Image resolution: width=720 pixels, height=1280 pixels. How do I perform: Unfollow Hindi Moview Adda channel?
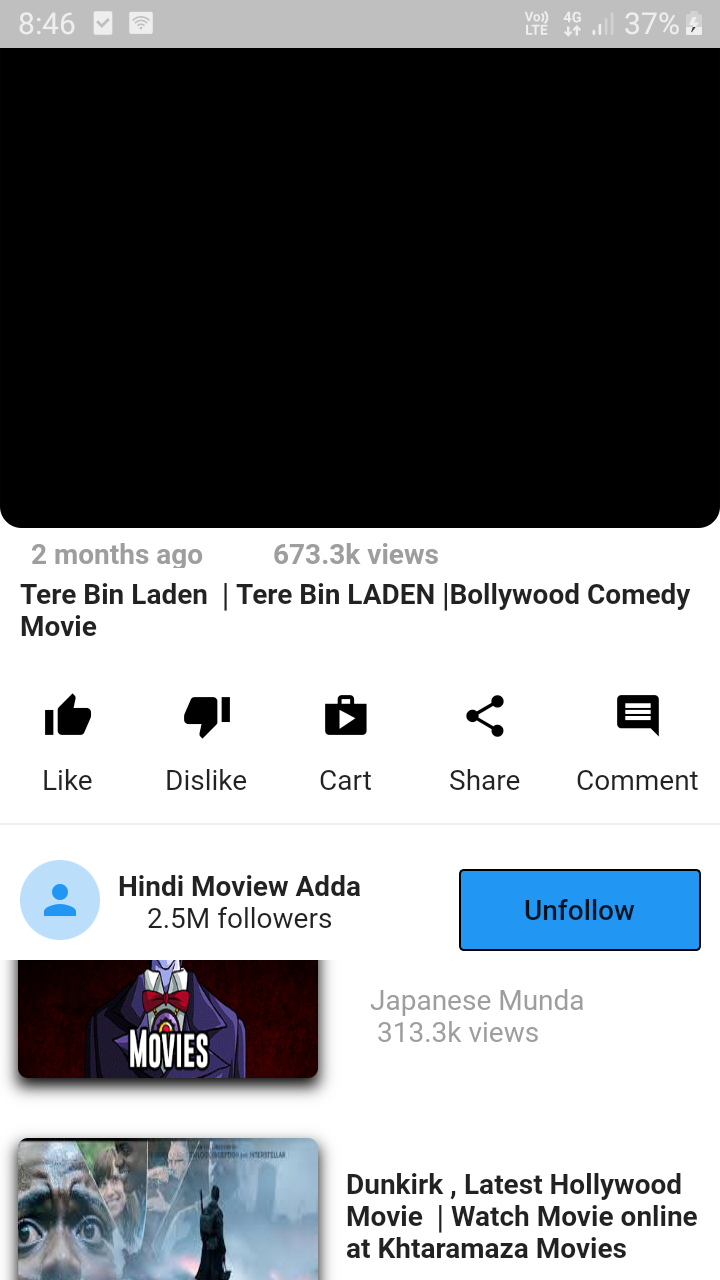(579, 910)
